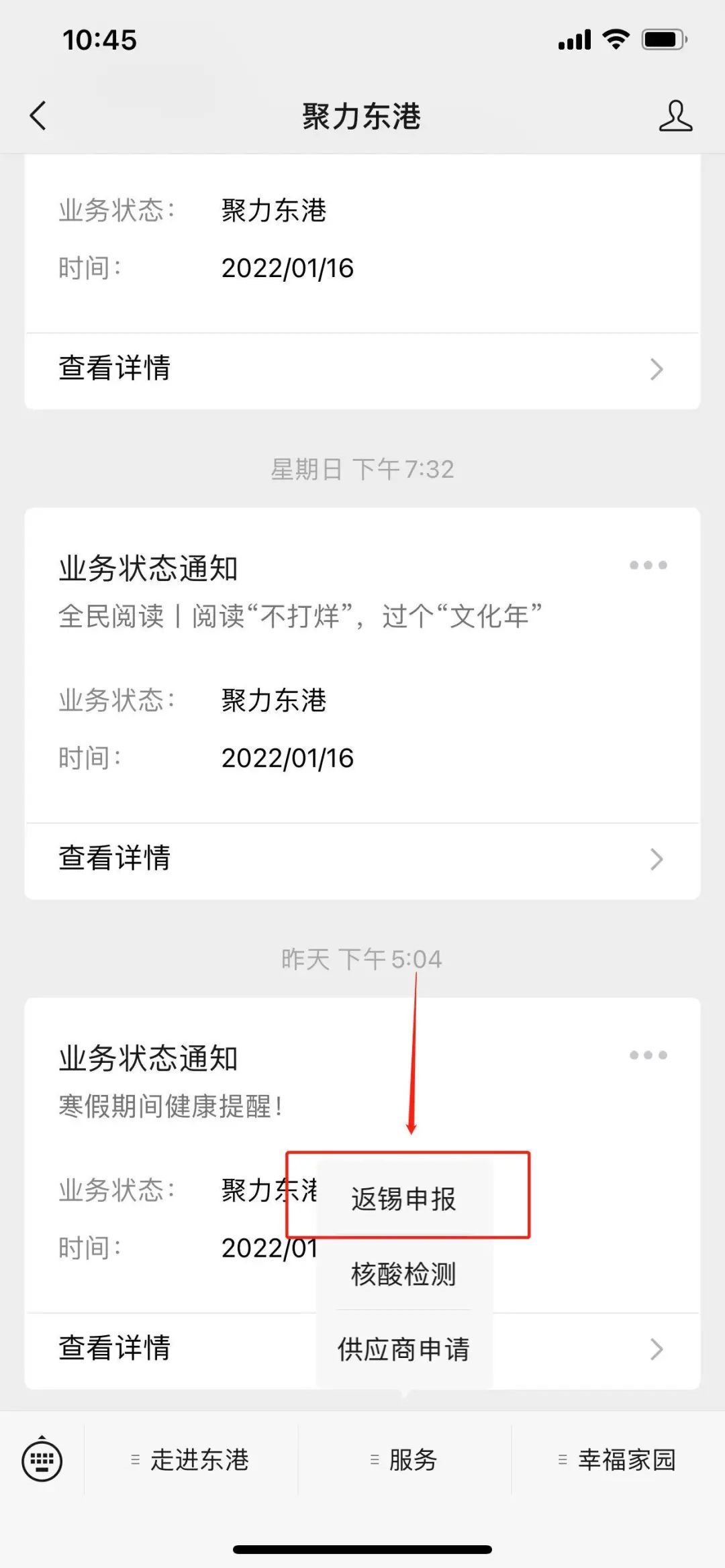Screen dimensions: 725x1568
Task: Open the 走进东港 menu
Action: click(191, 1460)
